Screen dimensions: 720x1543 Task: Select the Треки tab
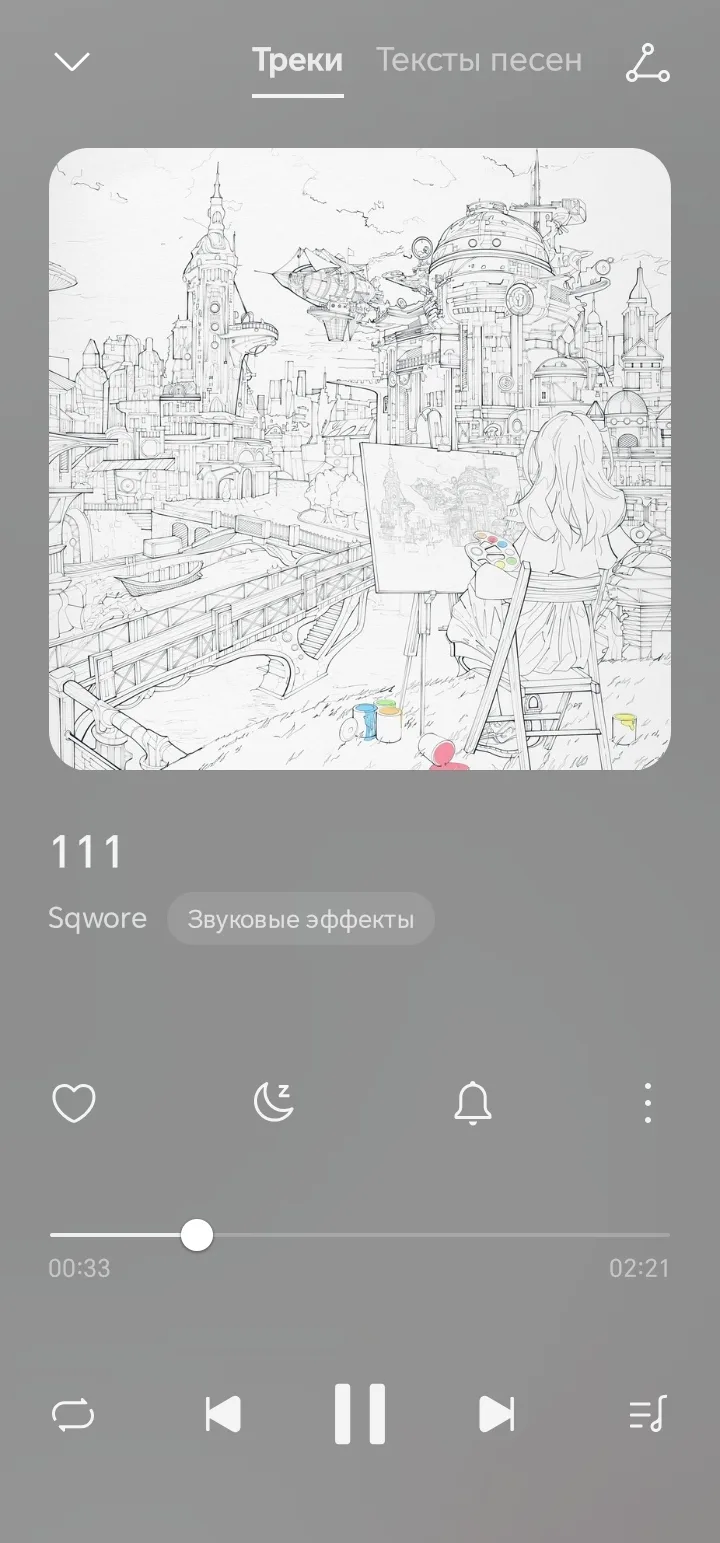pos(297,60)
